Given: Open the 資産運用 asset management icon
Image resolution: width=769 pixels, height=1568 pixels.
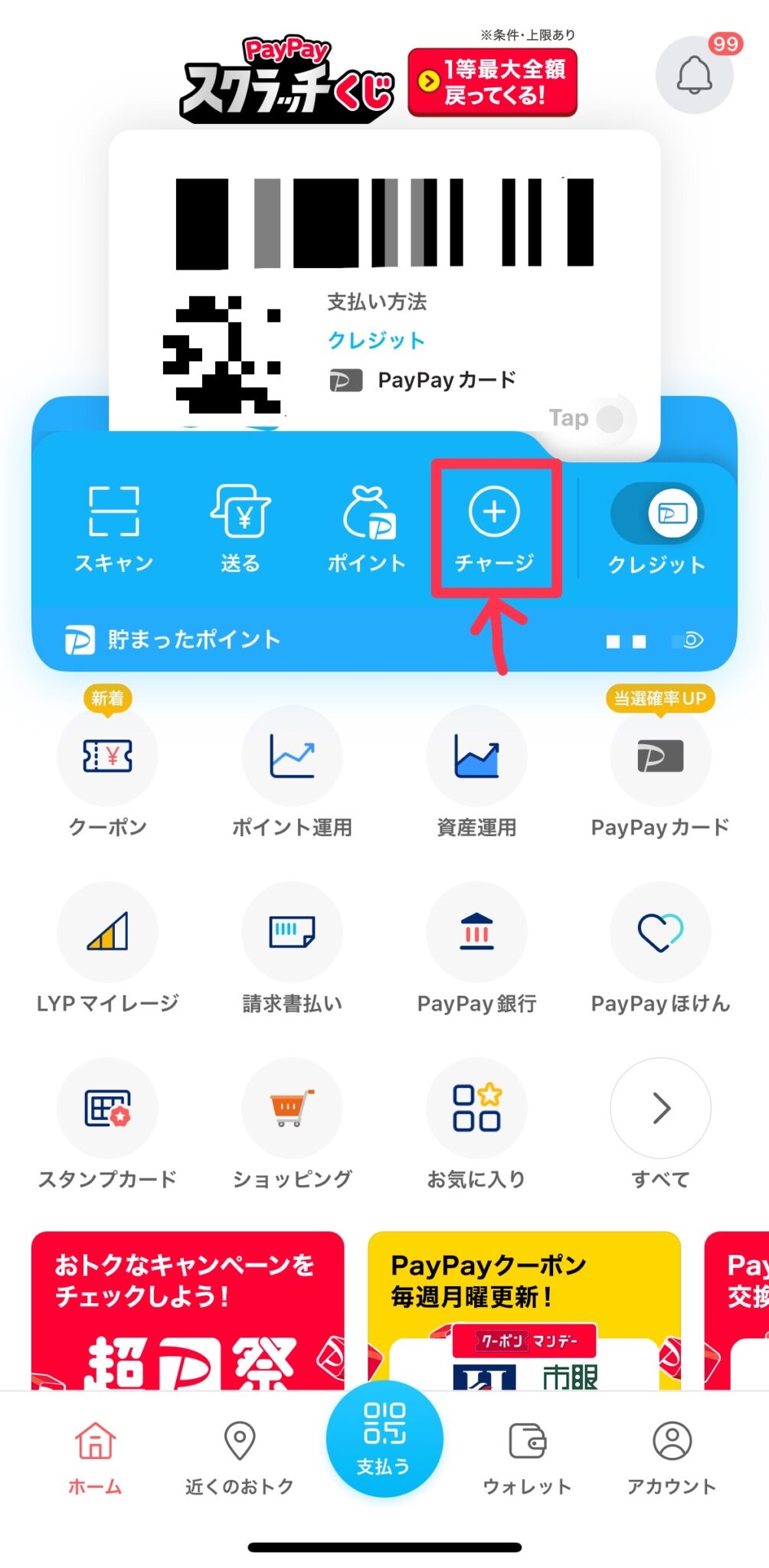Looking at the screenshot, I should [x=476, y=756].
